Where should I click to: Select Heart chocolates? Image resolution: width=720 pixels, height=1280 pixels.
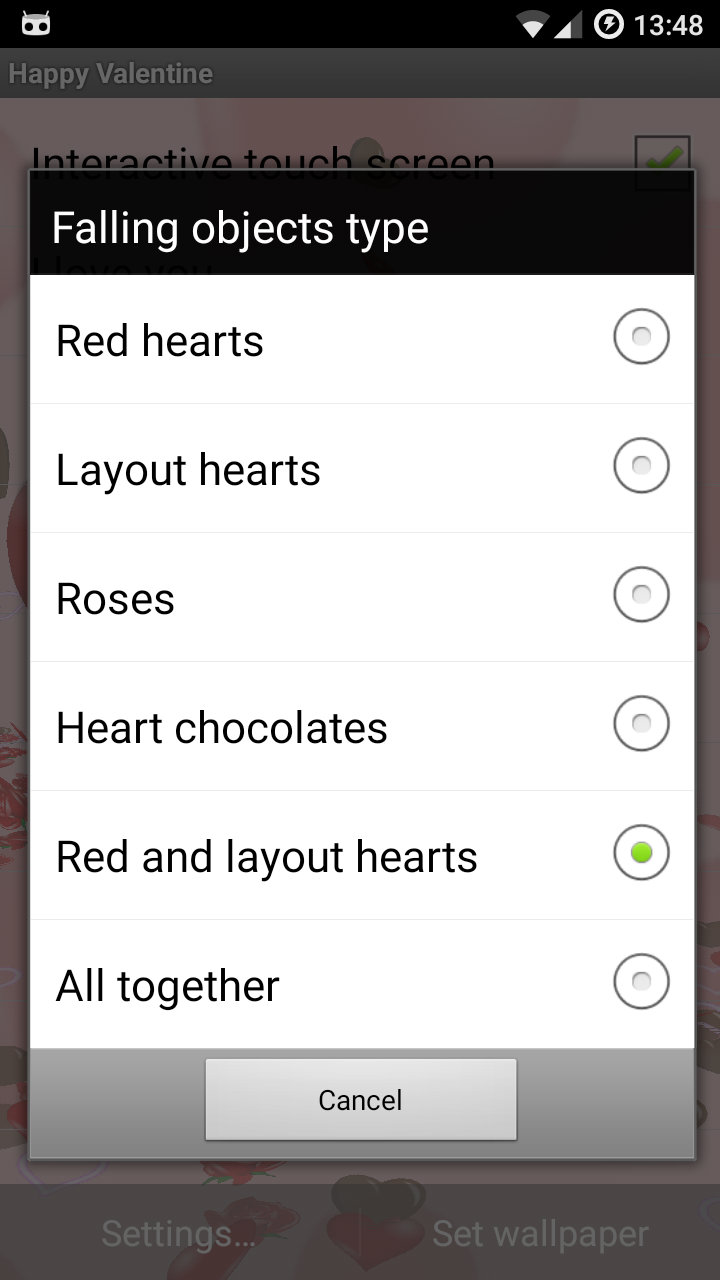click(362, 727)
